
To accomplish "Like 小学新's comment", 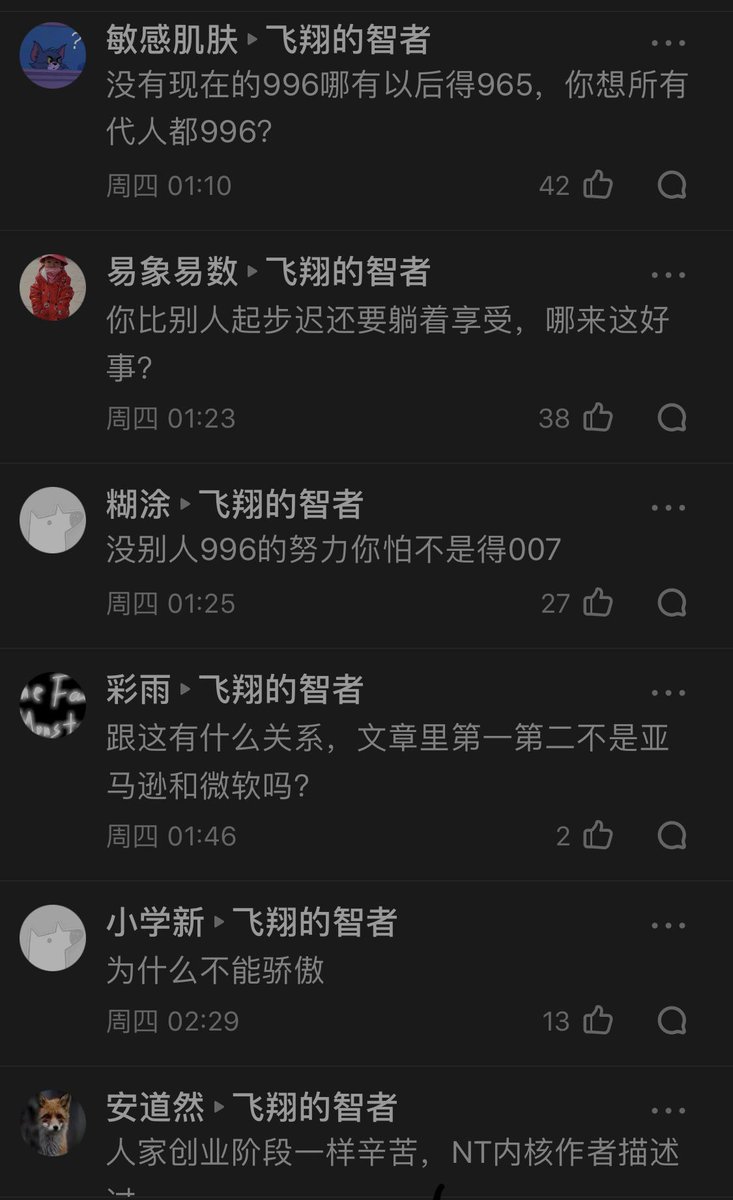I will point(598,1020).
